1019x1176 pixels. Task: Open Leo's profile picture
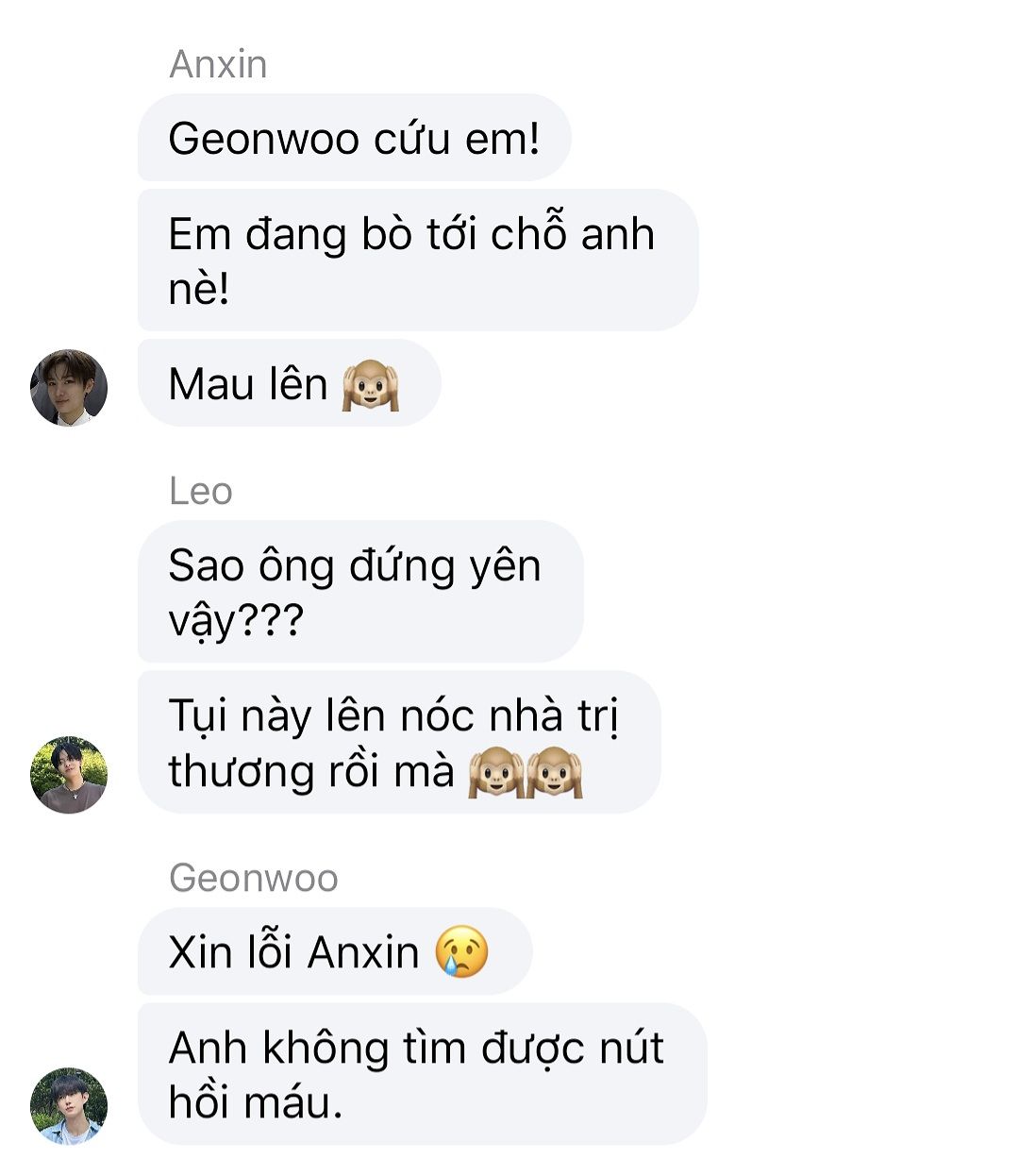pos(69,775)
